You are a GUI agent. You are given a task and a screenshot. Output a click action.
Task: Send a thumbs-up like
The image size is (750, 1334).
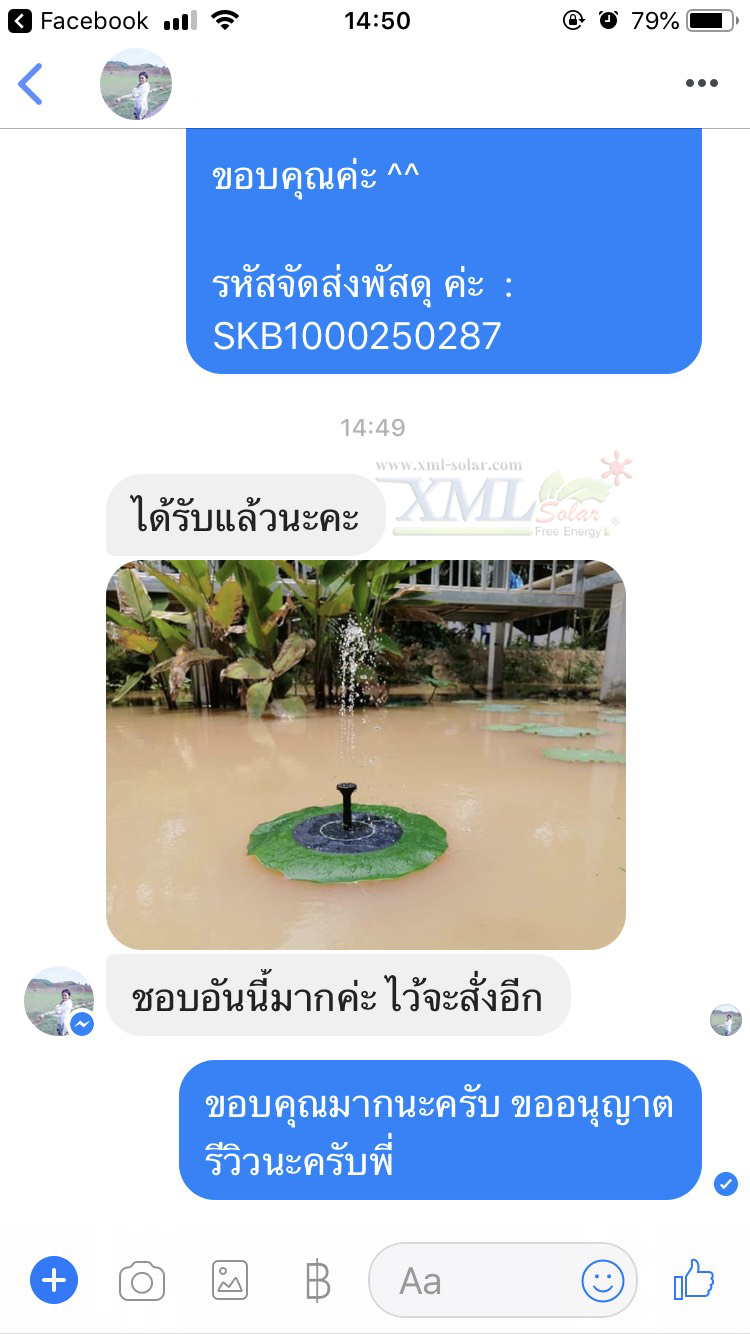click(x=694, y=1278)
